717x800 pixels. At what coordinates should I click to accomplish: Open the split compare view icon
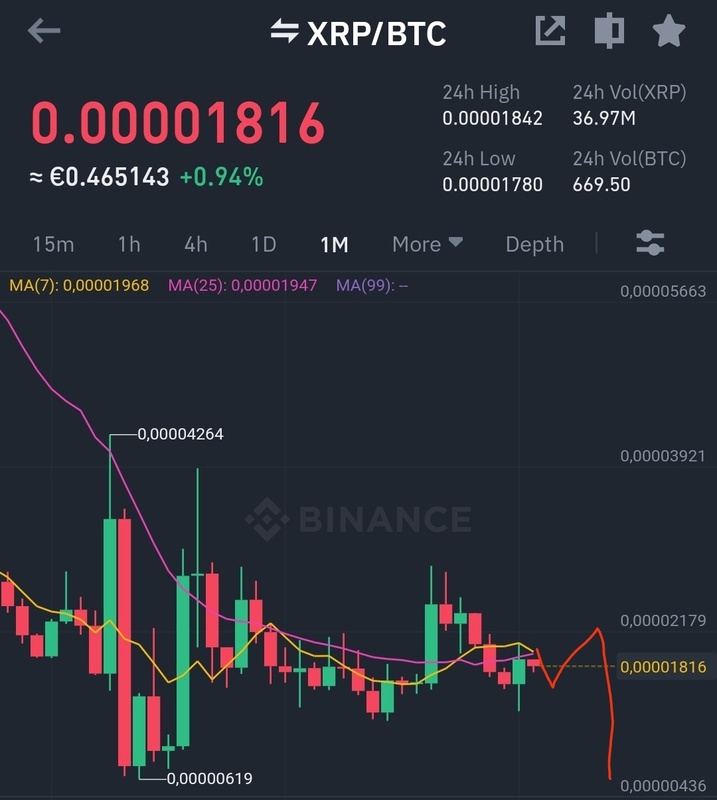608,31
